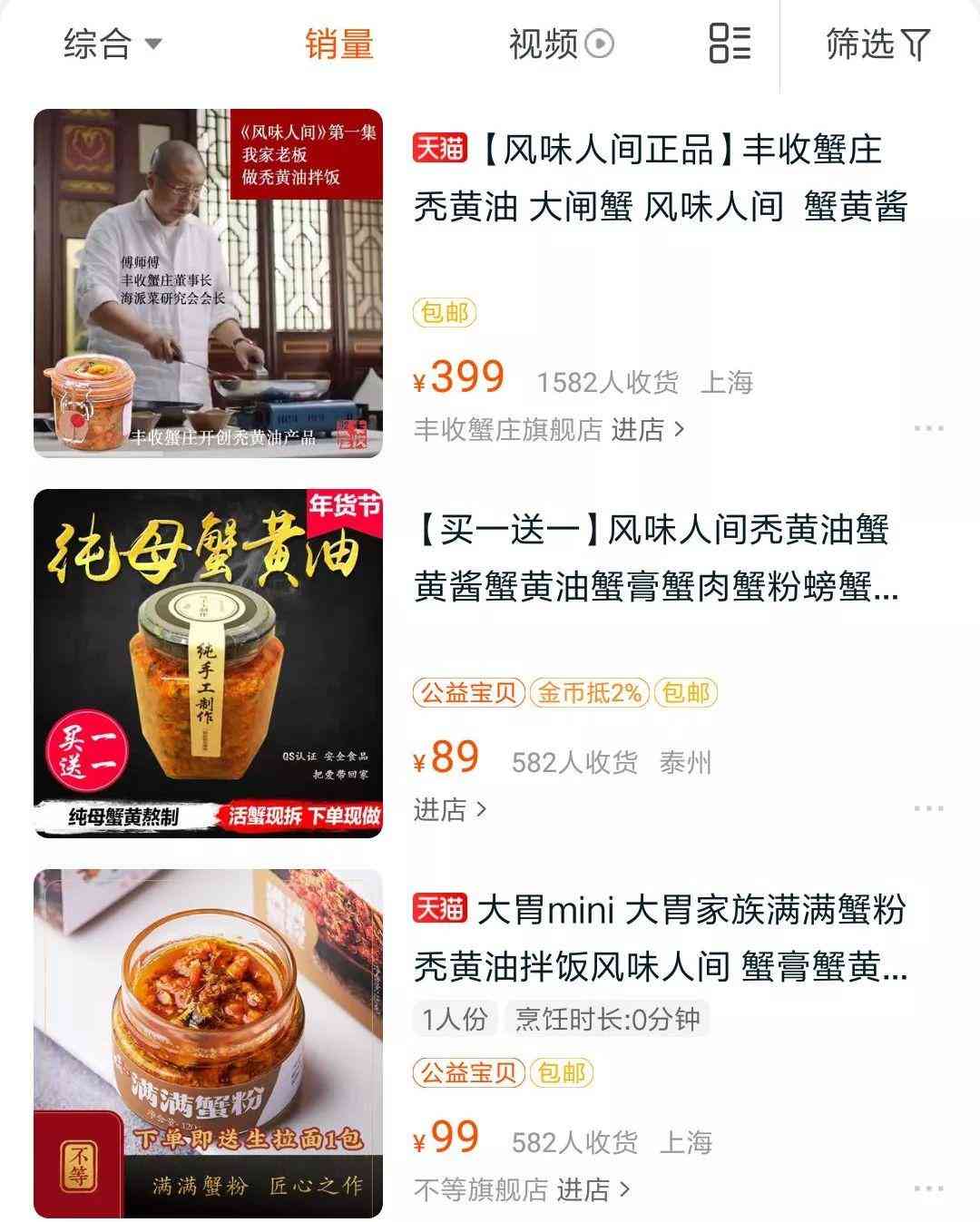Open the 纯母蟹黄油 product image

[208, 663]
